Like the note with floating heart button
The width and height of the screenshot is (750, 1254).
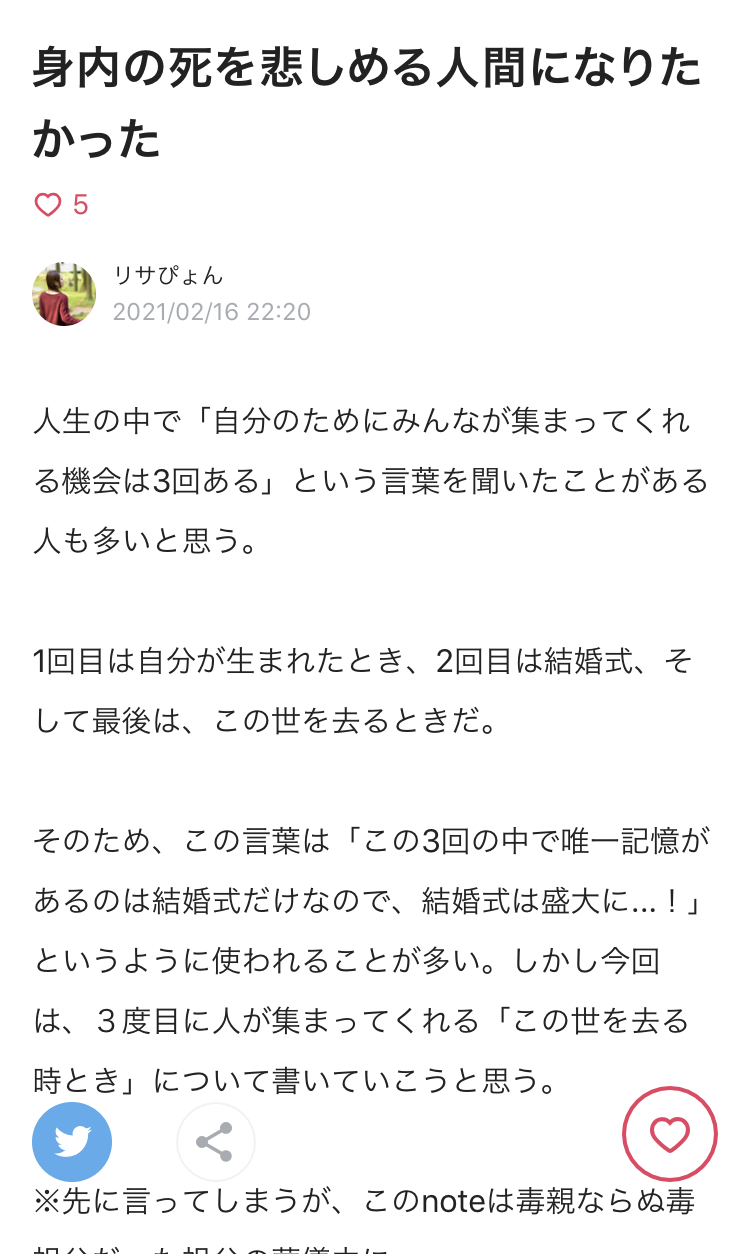[670, 1134]
